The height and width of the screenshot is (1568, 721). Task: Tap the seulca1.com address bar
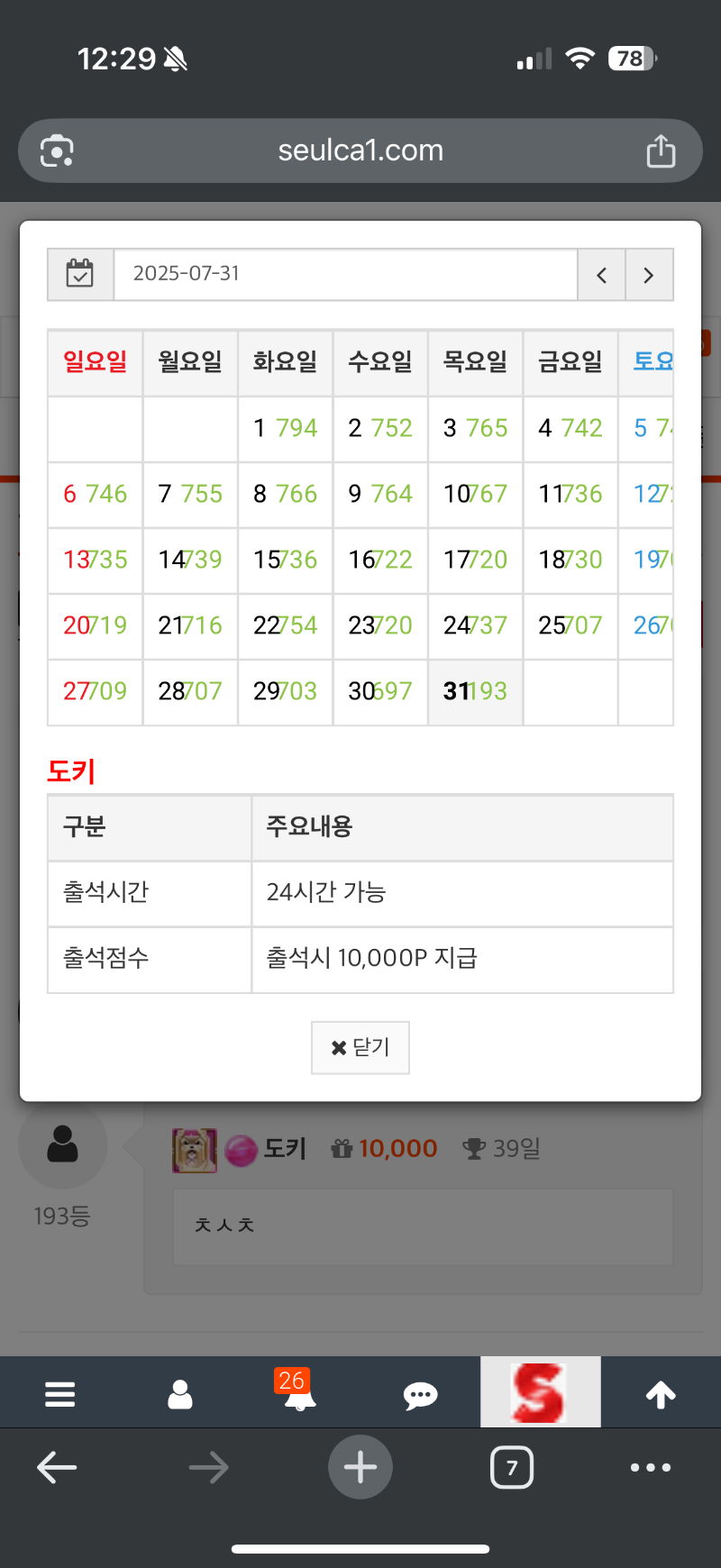(x=360, y=150)
